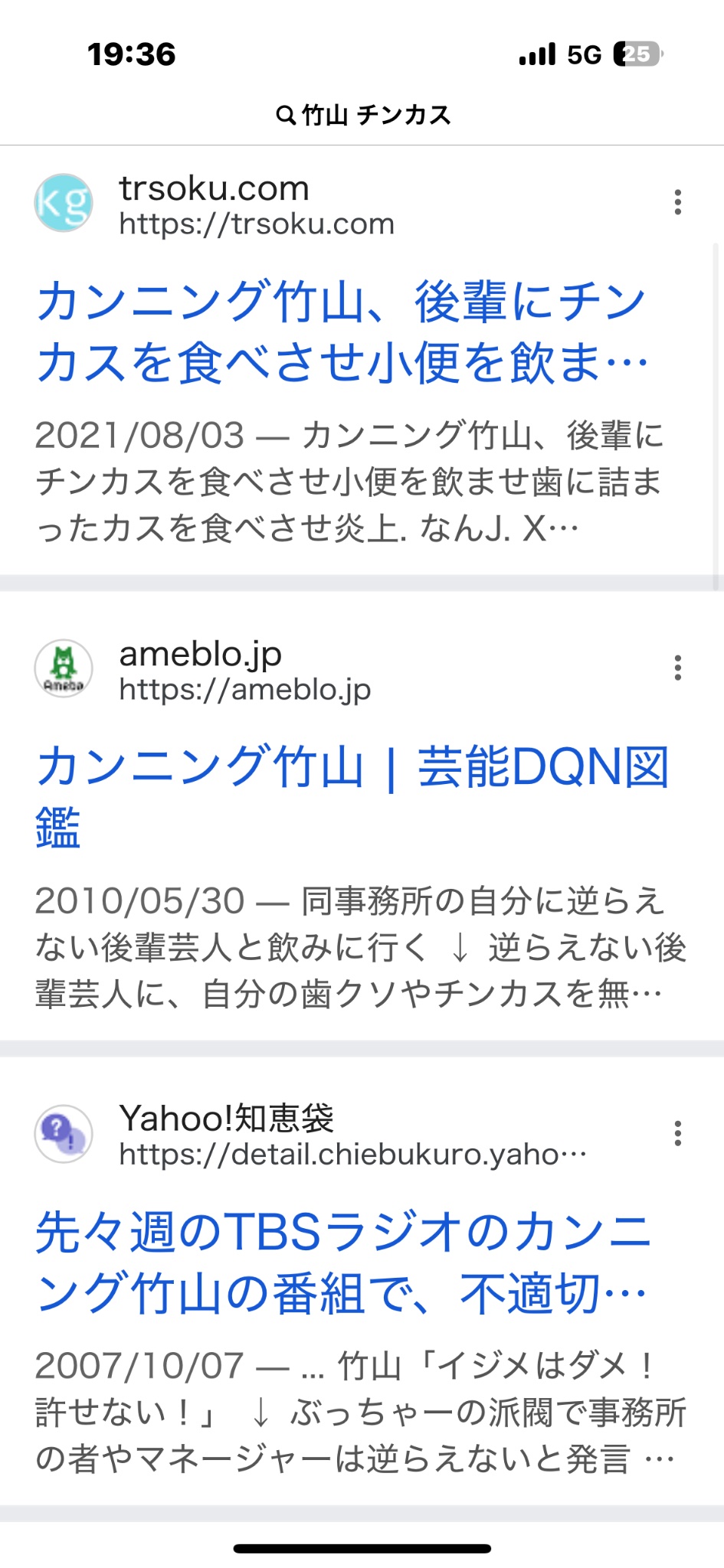724x1568 pixels.
Task: Visit the ameblo.jp site source
Action: click(x=201, y=671)
